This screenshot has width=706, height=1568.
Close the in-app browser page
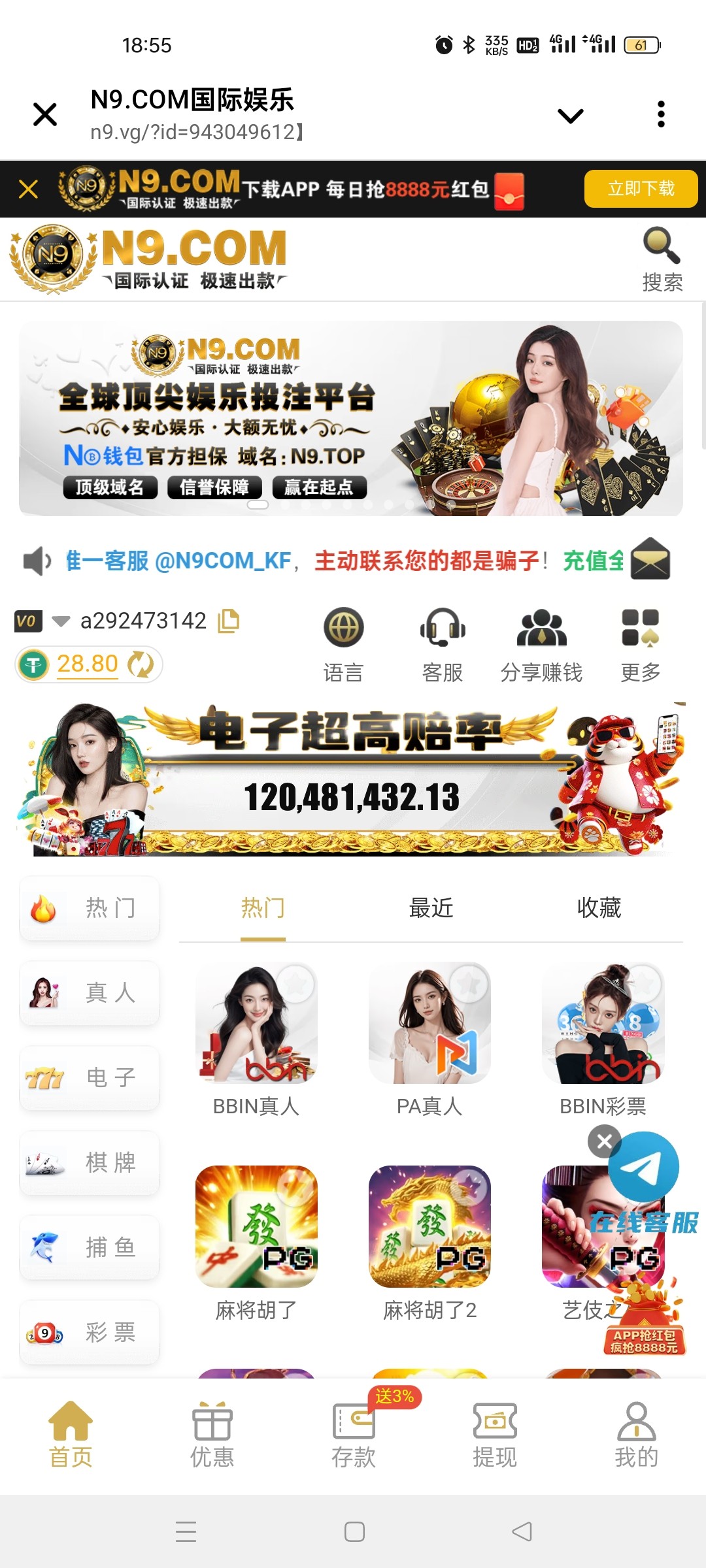tap(45, 115)
